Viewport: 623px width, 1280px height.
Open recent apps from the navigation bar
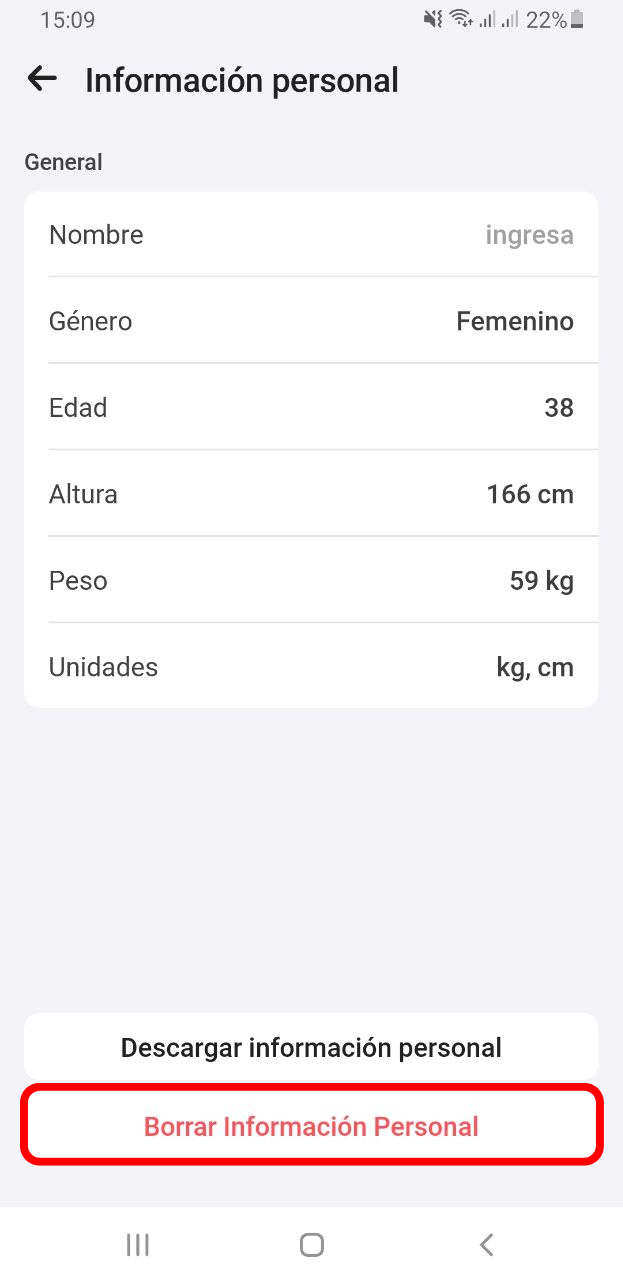point(138,1244)
